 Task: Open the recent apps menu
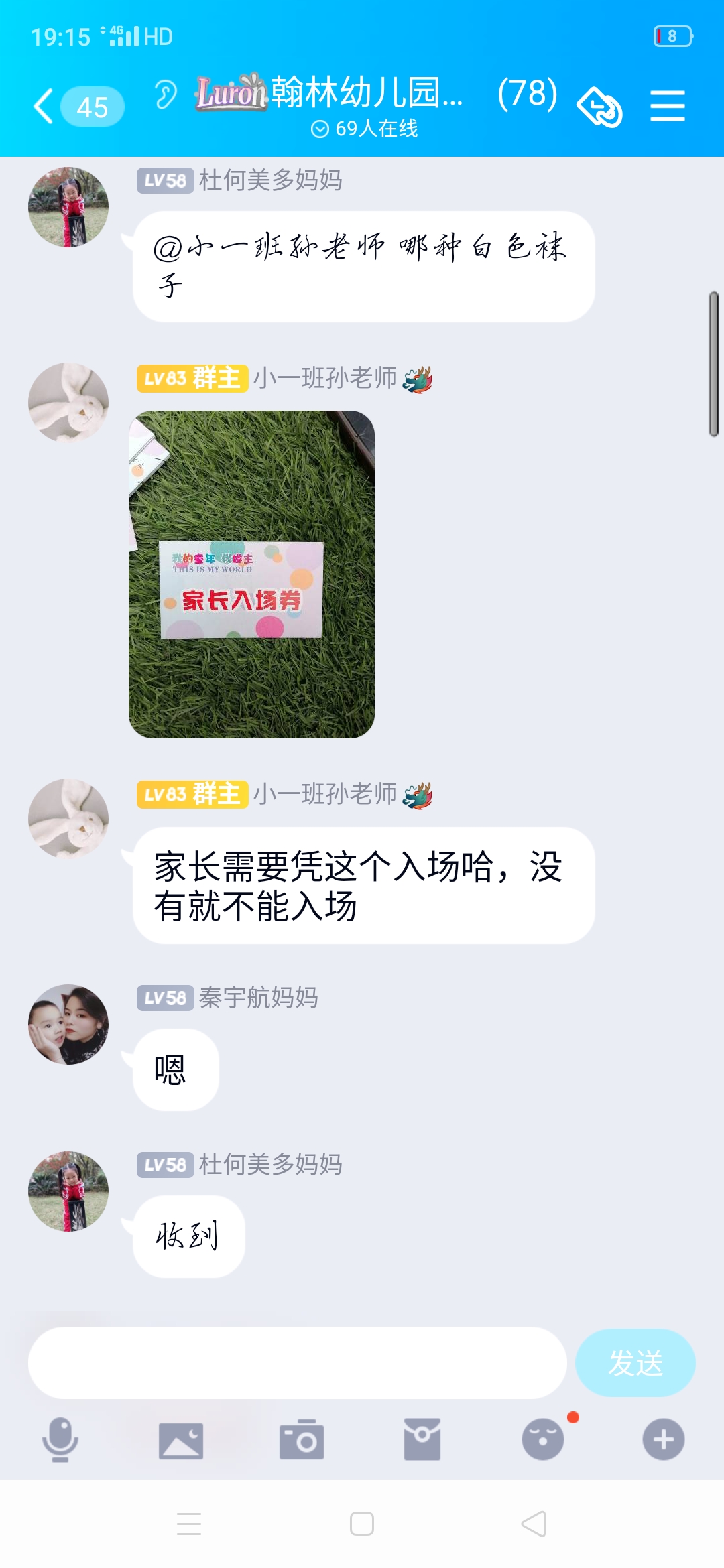[x=189, y=1524]
